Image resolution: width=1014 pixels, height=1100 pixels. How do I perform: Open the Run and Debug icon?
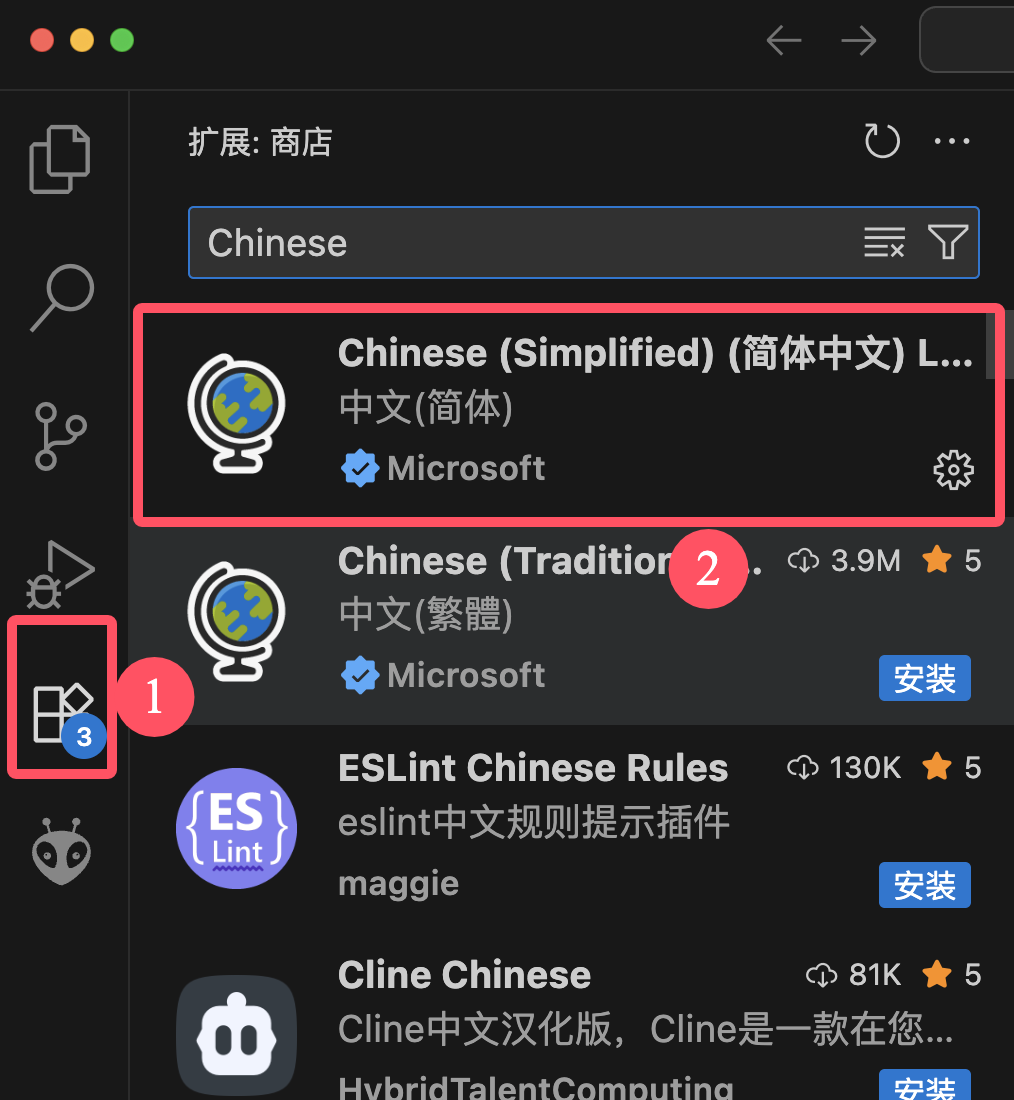pyautogui.click(x=60, y=574)
